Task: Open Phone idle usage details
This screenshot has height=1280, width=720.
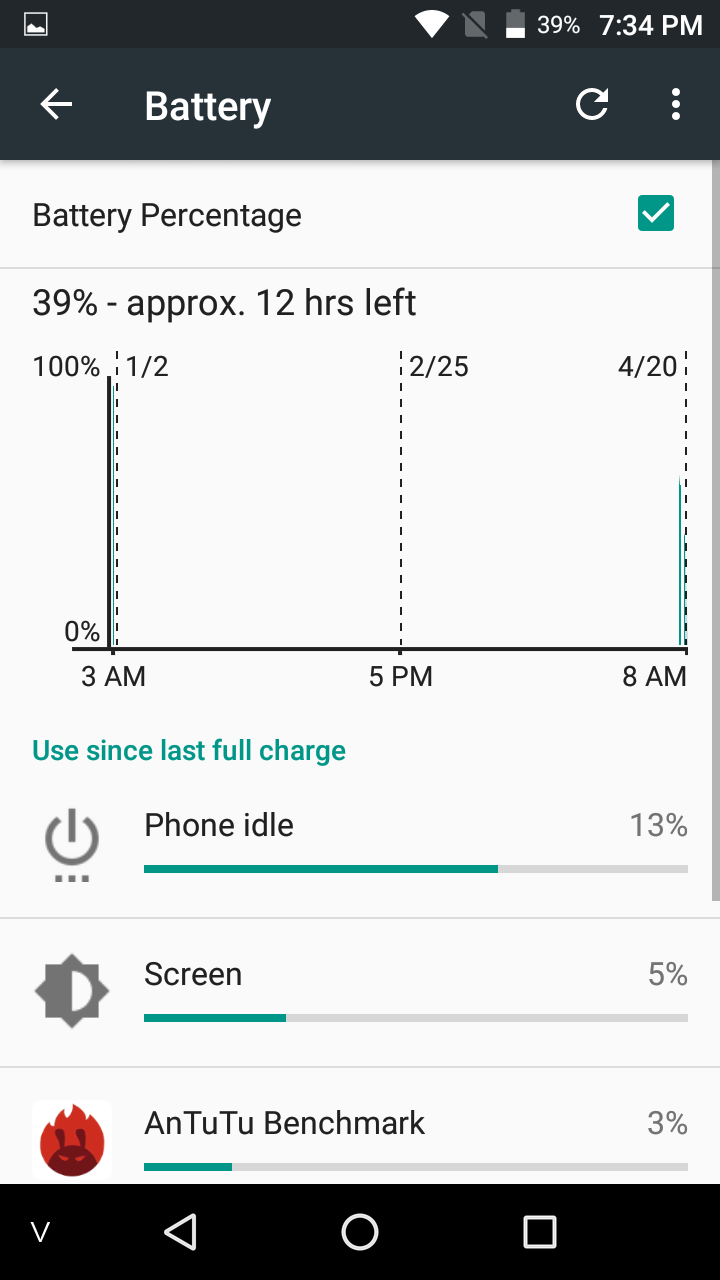Action: click(360, 844)
